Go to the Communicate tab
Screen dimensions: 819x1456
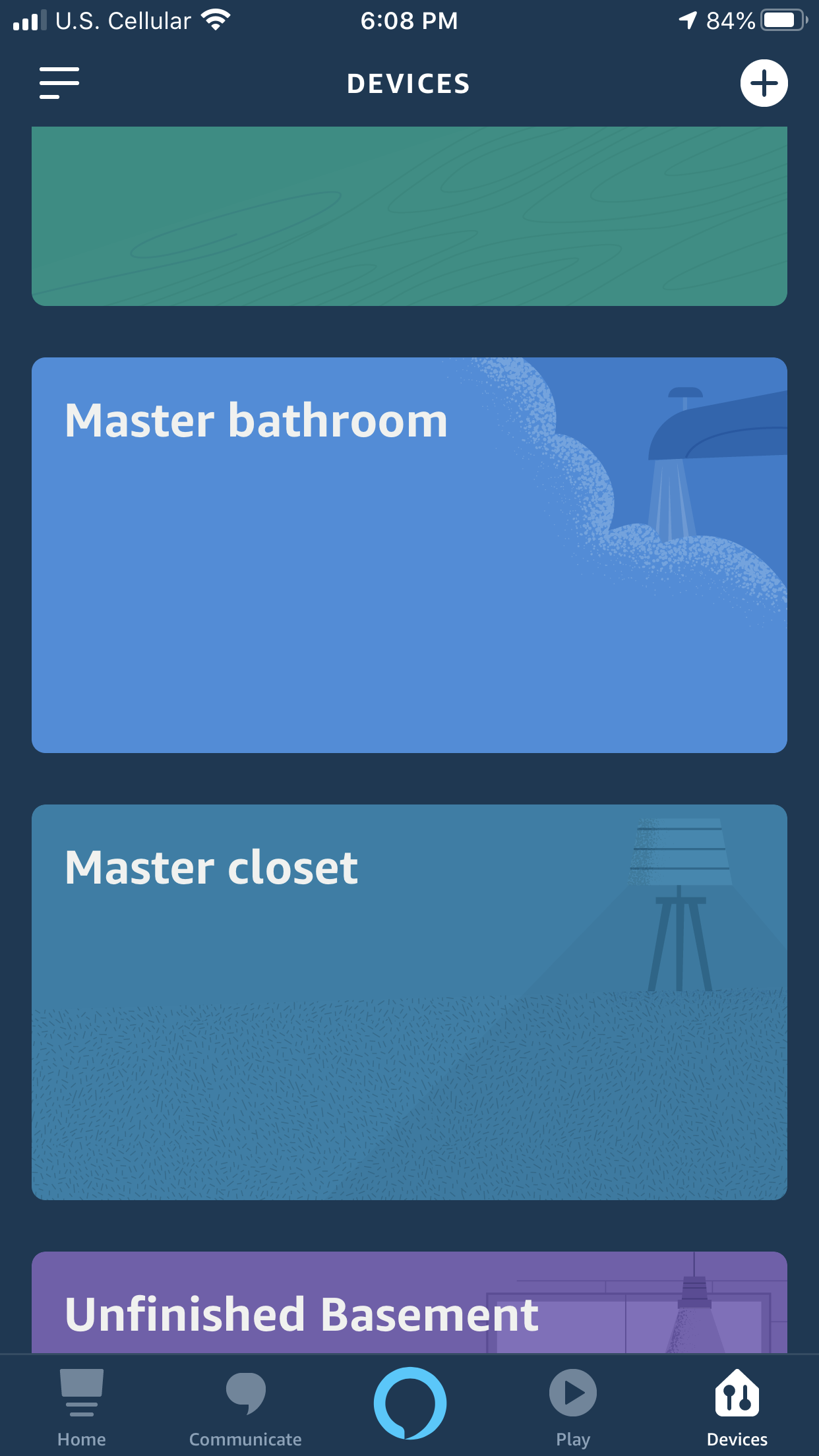coord(245,1407)
